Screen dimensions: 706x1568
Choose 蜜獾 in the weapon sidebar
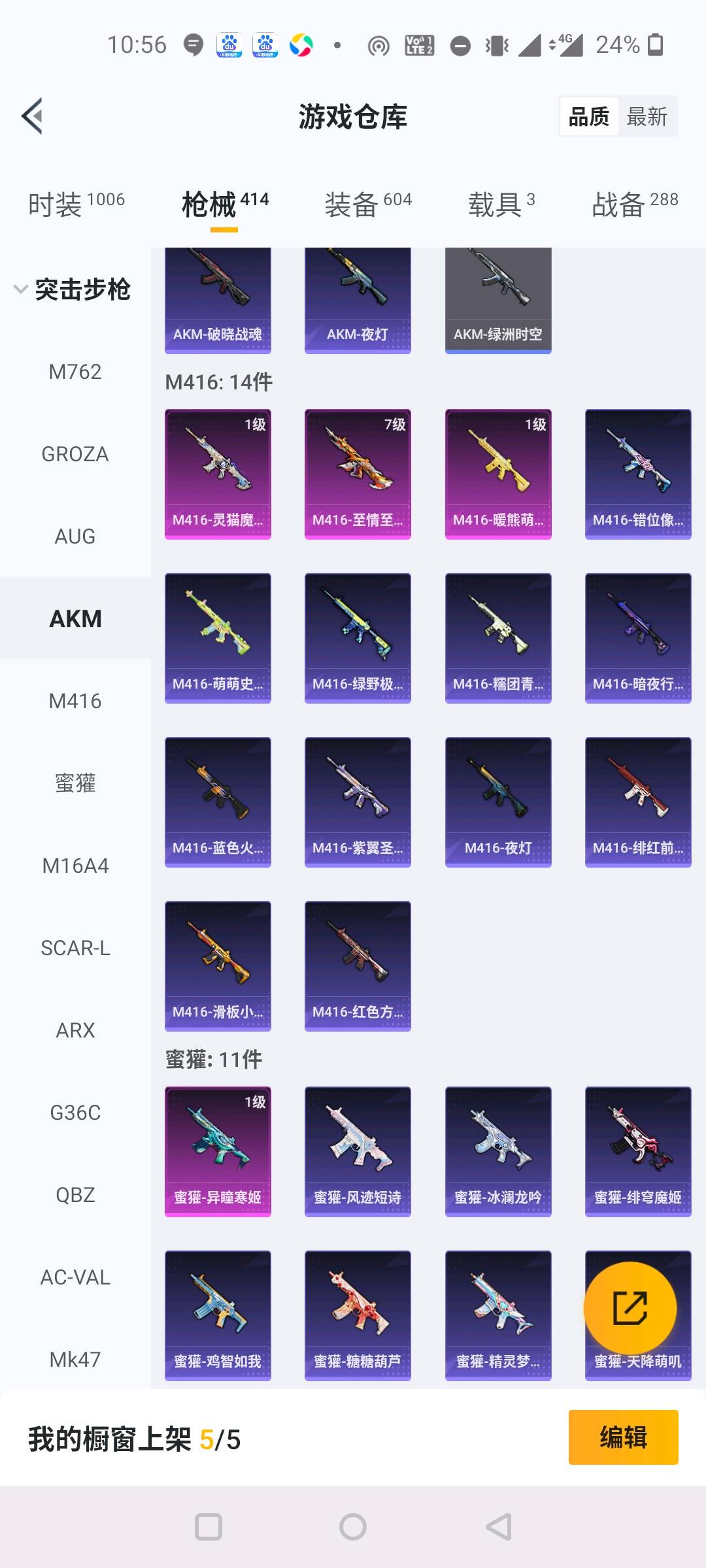click(x=75, y=783)
